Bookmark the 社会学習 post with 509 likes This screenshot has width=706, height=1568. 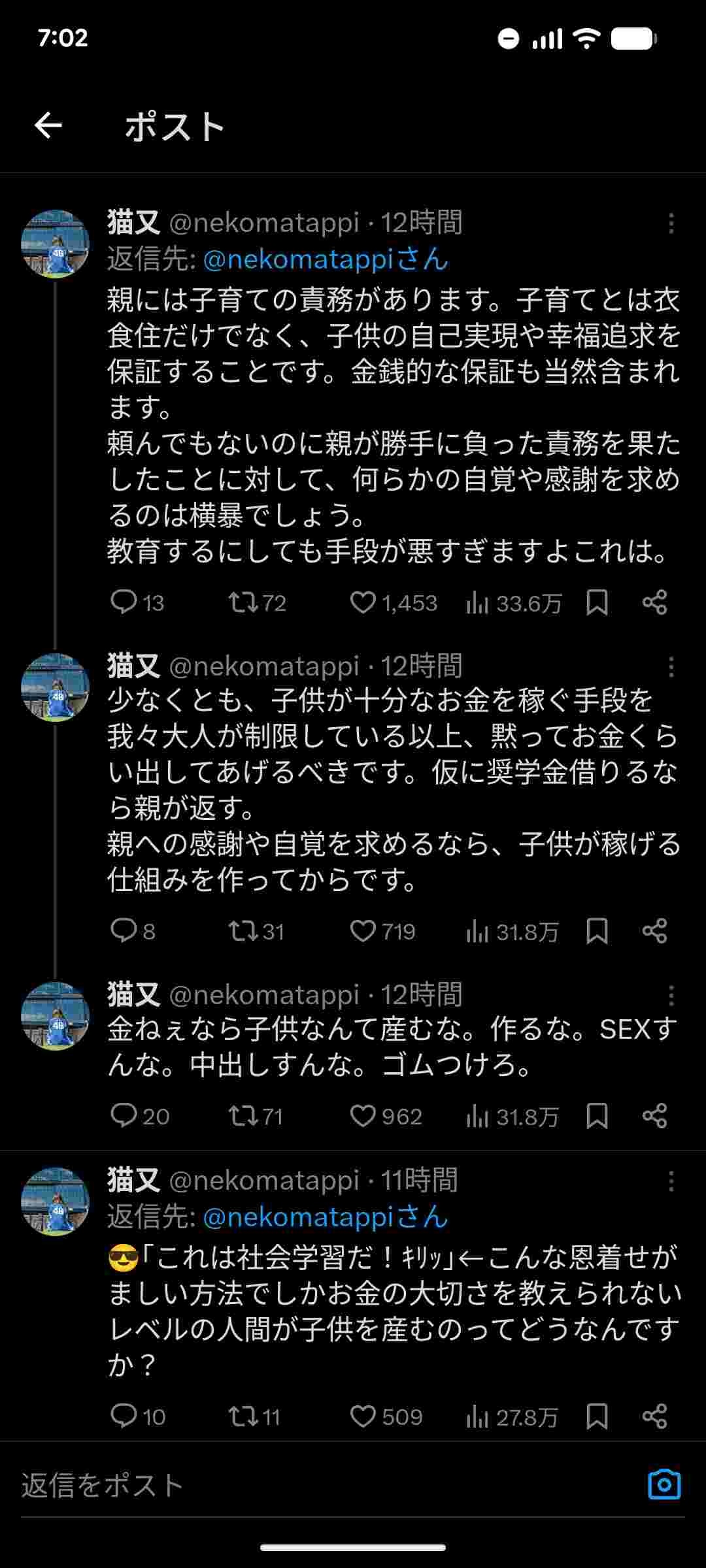tap(597, 1416)
